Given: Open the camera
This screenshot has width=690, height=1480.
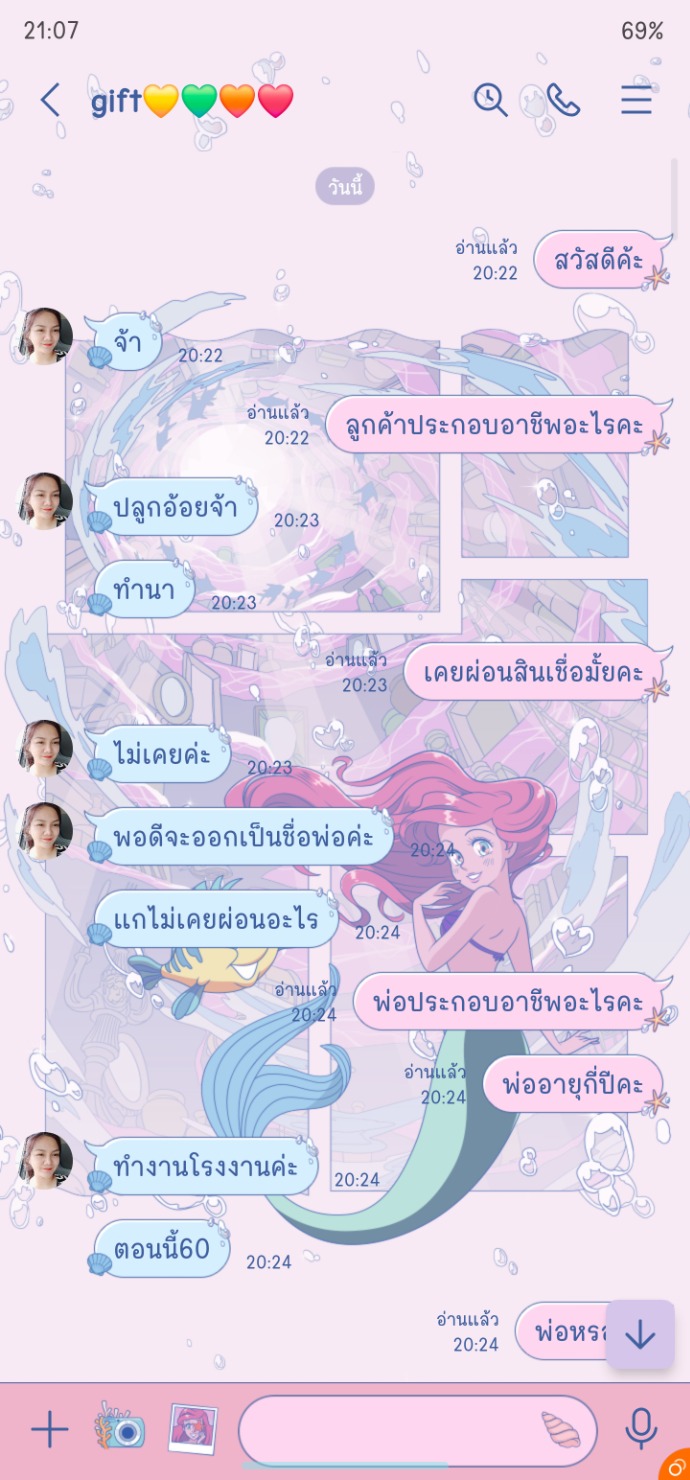Looking at the screenshot, I should click(120, 1427).
